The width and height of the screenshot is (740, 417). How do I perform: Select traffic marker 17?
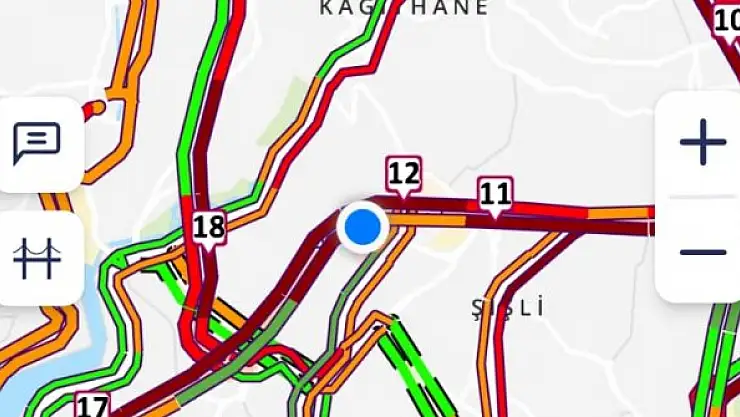coord(92,406)
